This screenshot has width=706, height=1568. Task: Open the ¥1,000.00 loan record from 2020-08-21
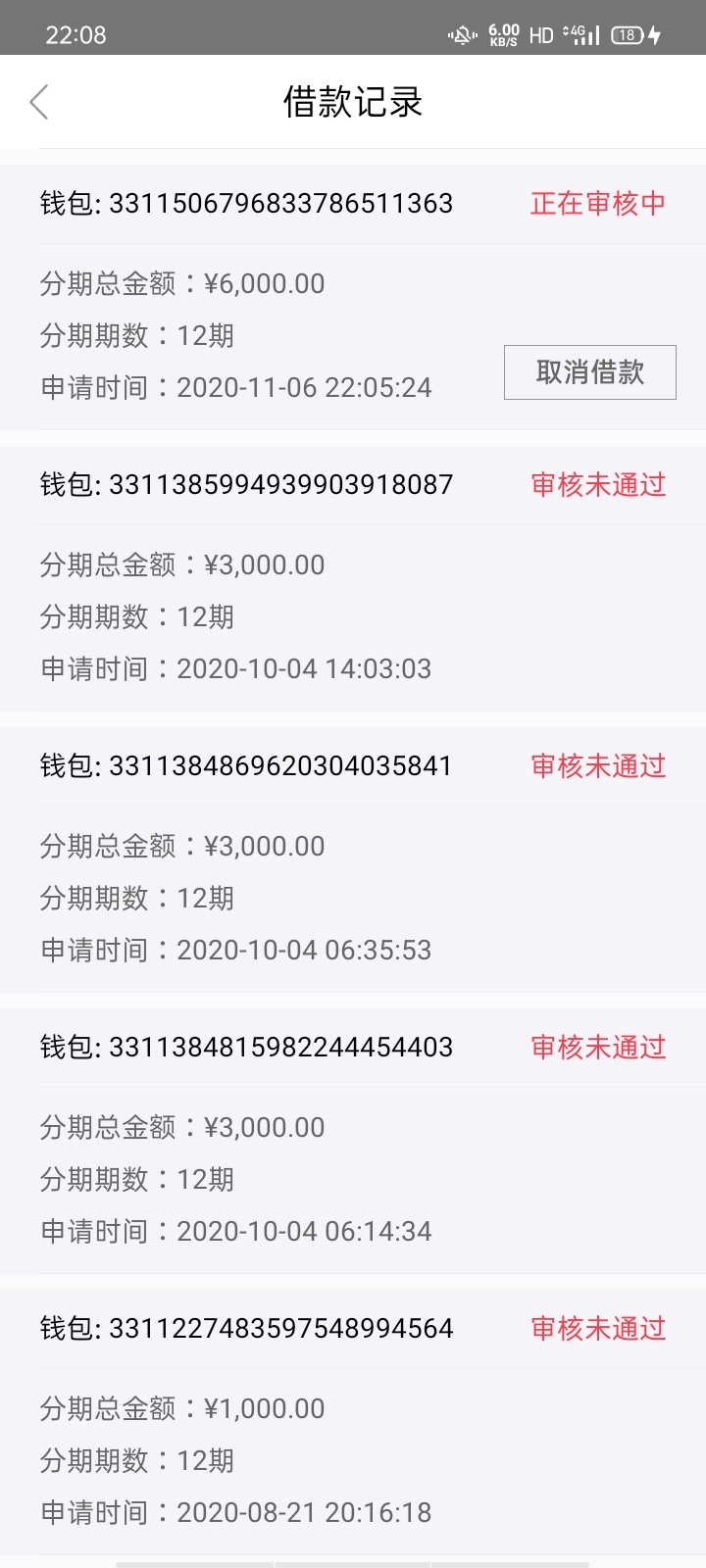[353, 1423]
